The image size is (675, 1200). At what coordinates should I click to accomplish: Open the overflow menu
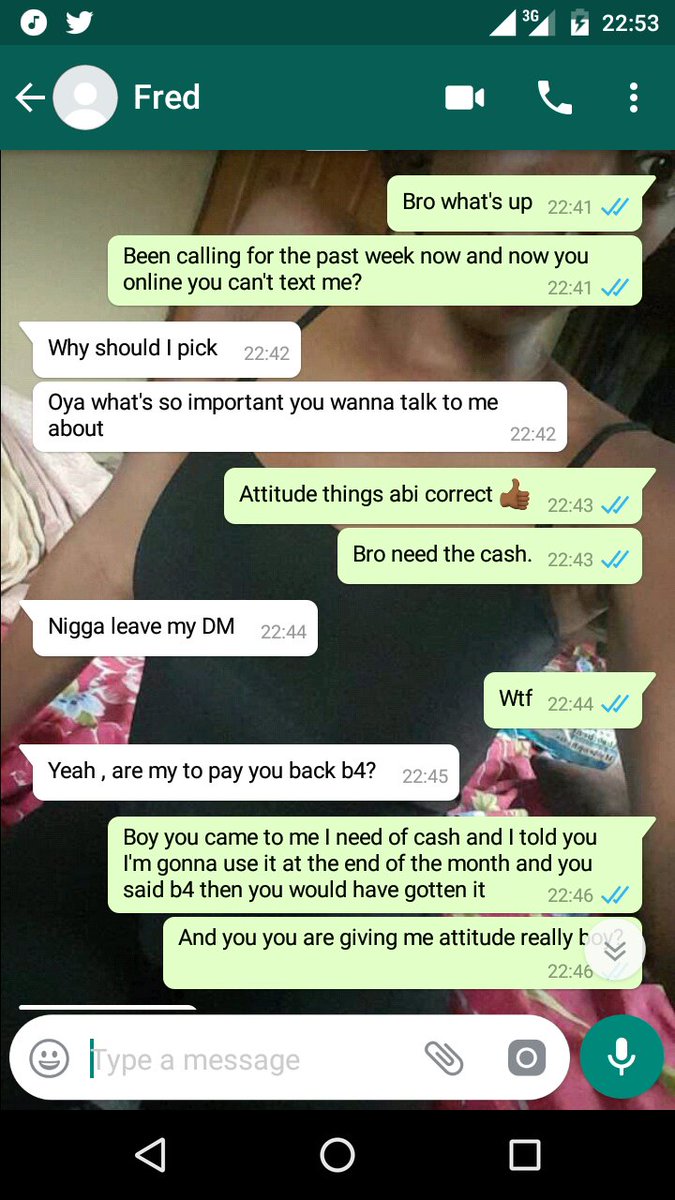click(x=633, y=97)
